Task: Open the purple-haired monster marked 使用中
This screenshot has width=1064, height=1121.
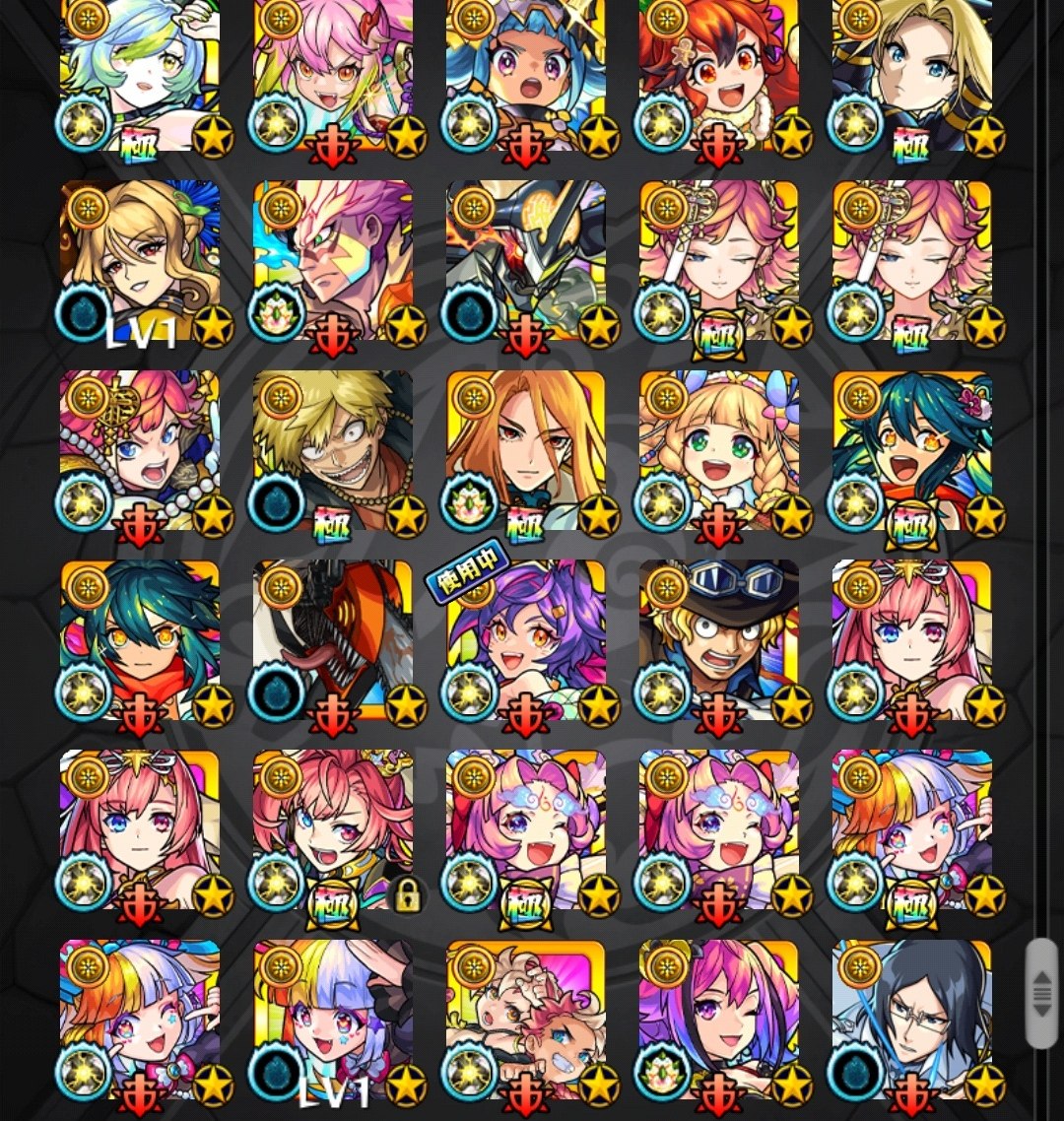Action: [x=526, y=640]
